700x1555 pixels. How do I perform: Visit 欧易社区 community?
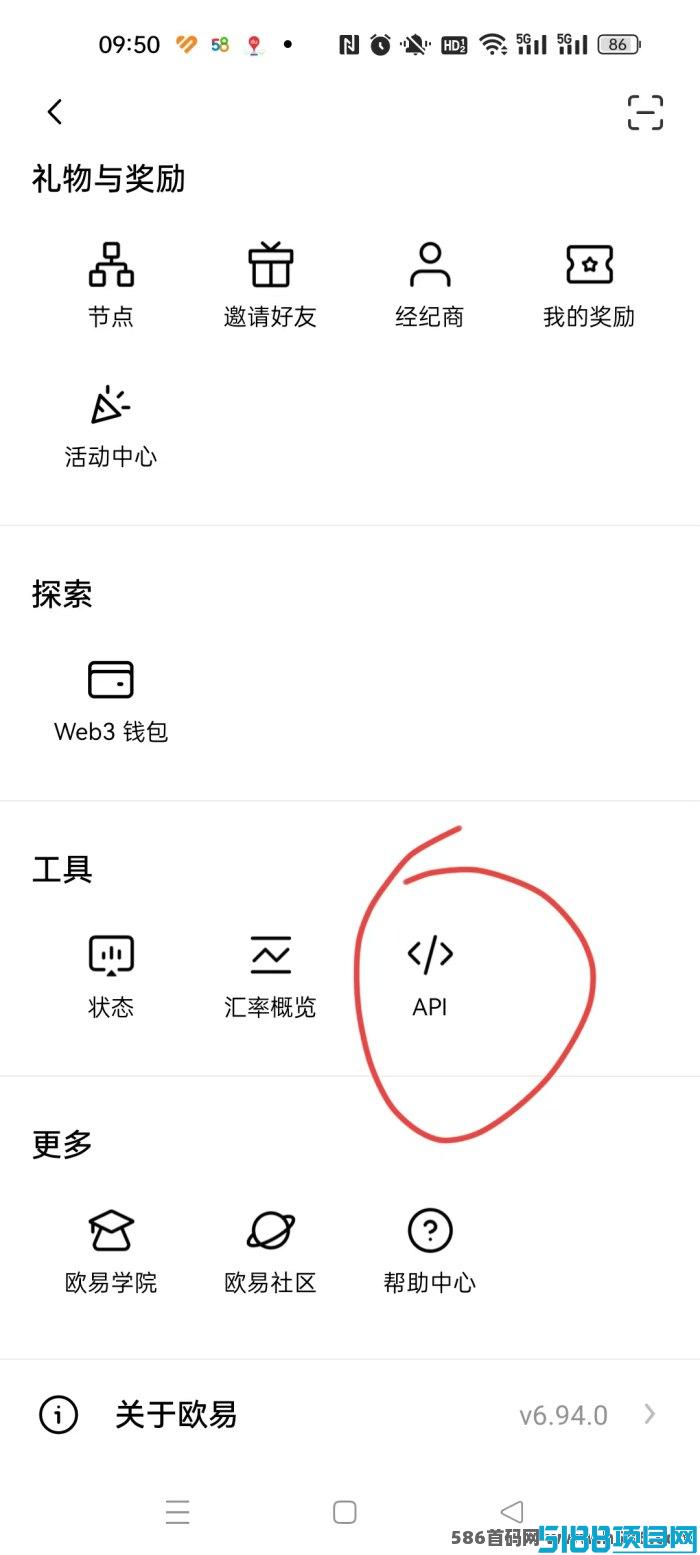[270, 1252]
